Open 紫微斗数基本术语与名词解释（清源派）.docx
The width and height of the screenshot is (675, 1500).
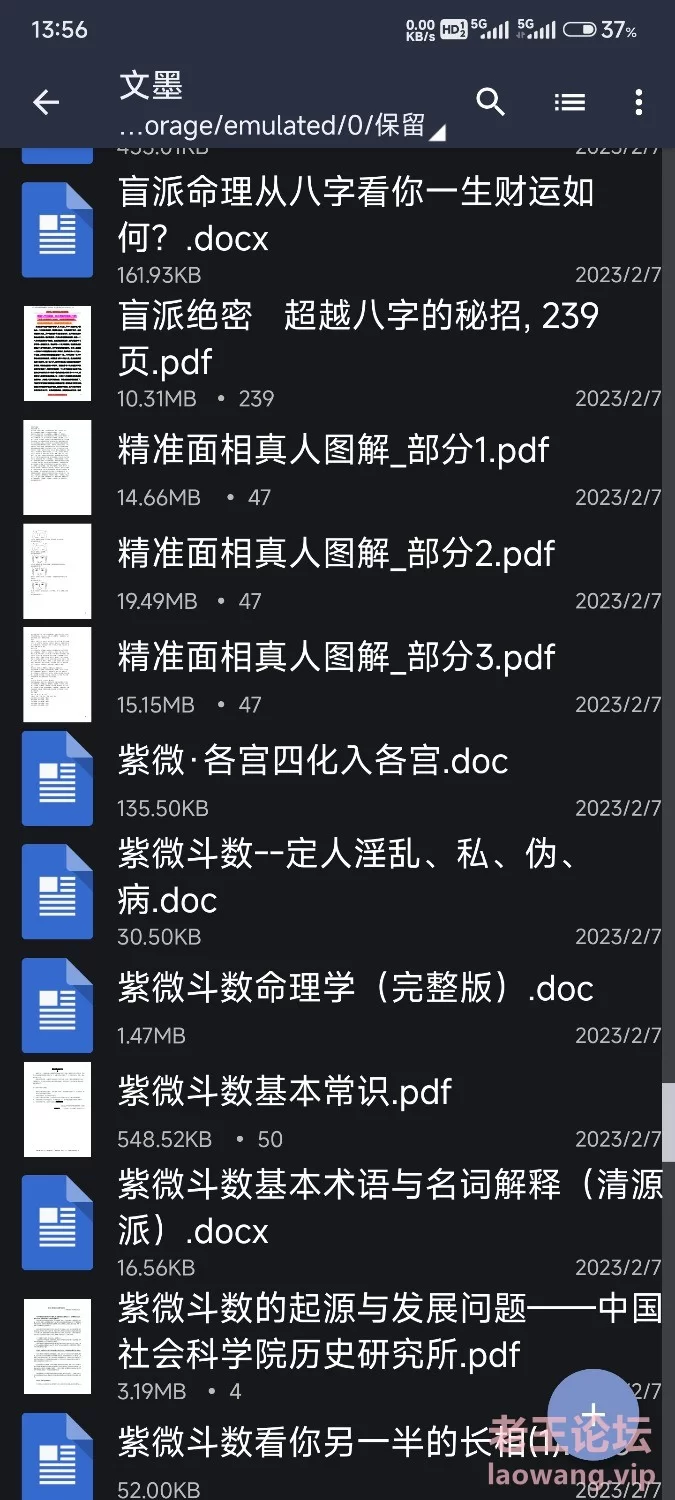coord(337,1224)
